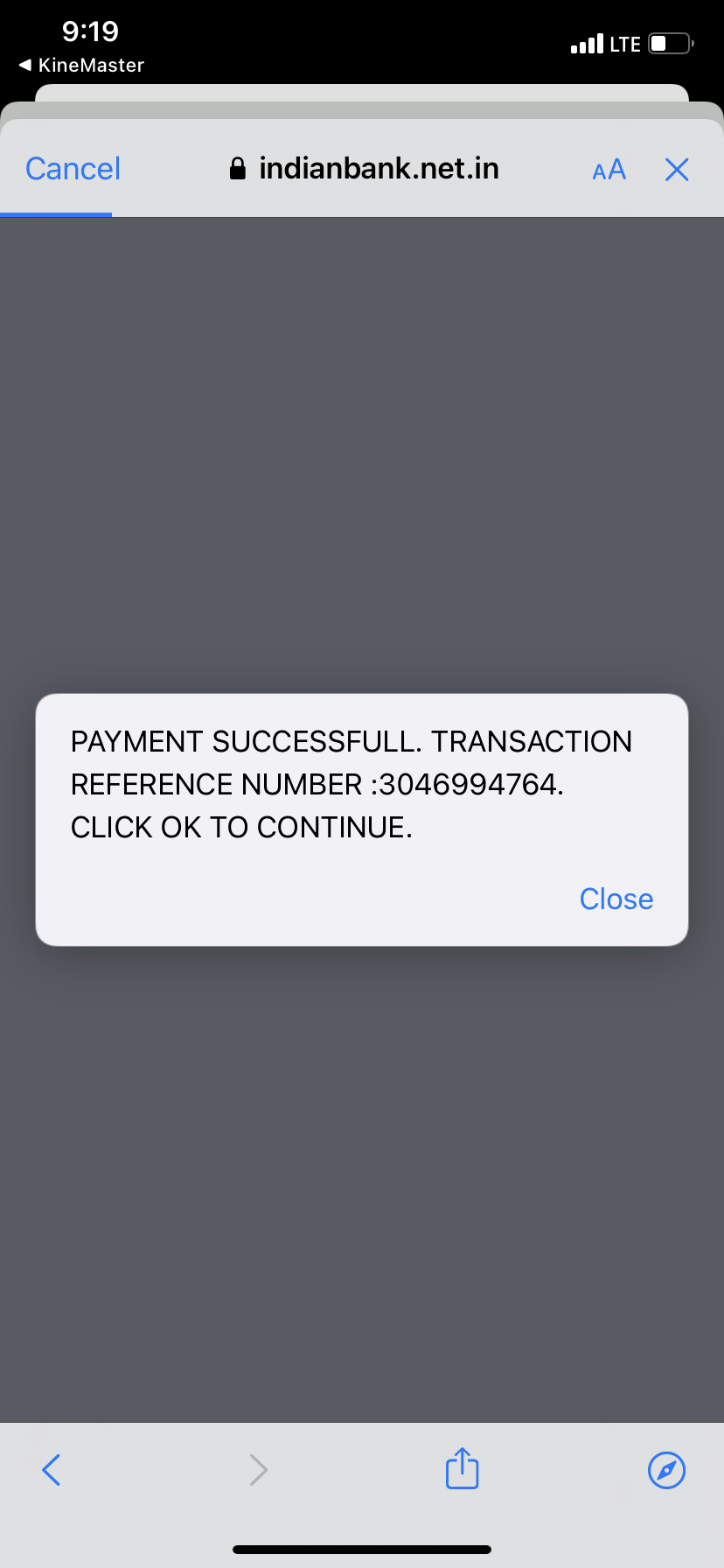The width and height of the screenshot is (724, 1568).
Task: Return to the KineMaster app
Action: 81,66
